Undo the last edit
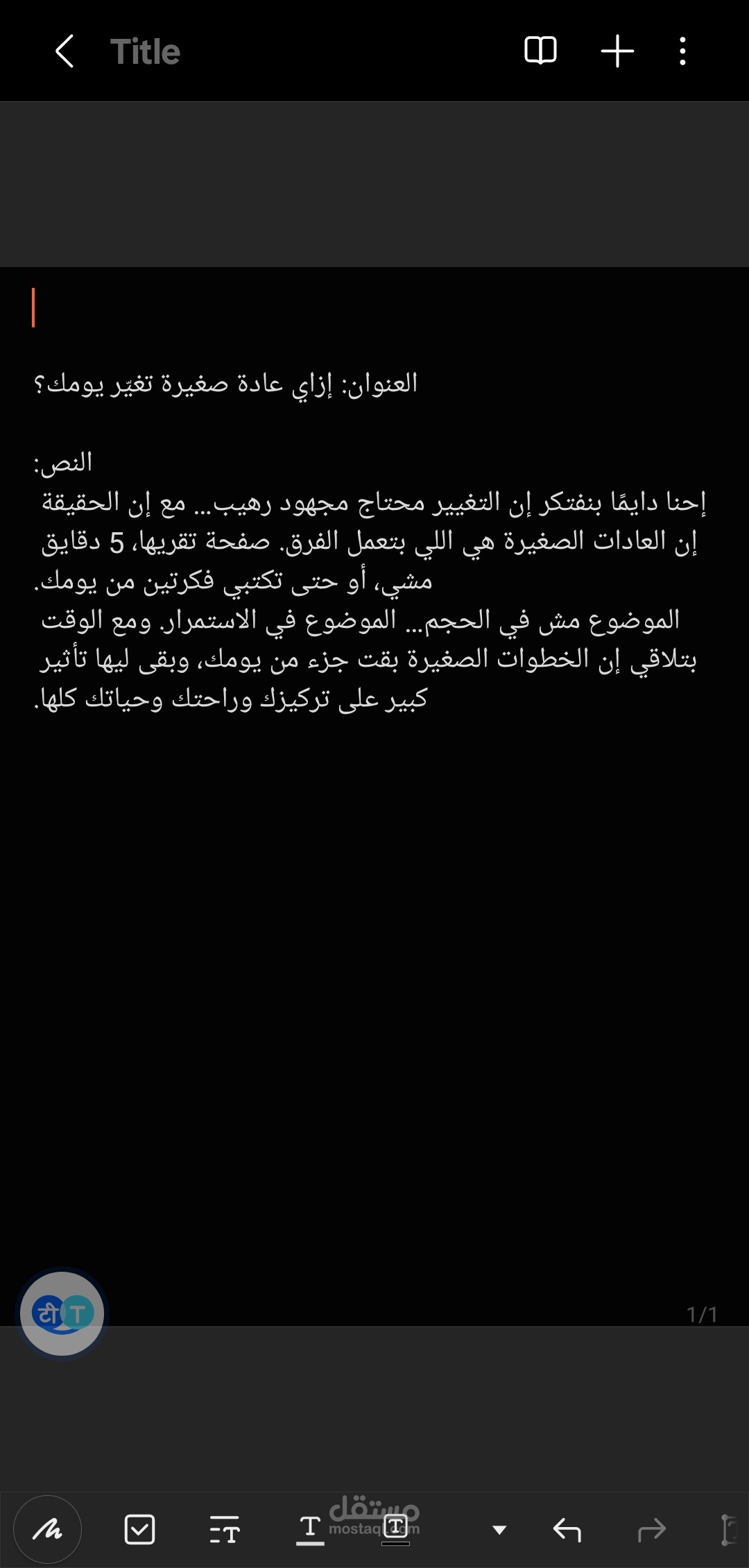The height and width of the screenshot is (1568, 749). coord(567,1529)
